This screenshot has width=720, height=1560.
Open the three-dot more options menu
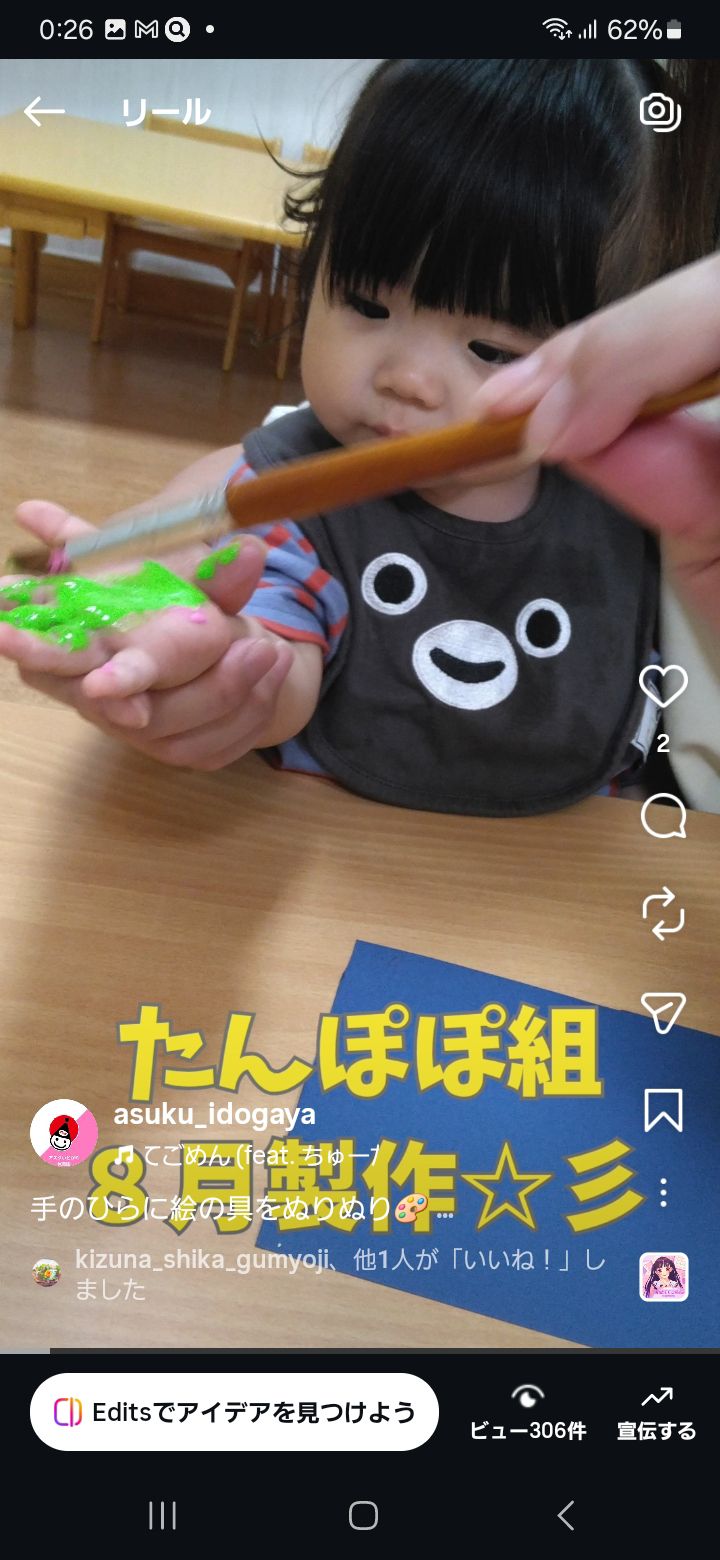663,1192
